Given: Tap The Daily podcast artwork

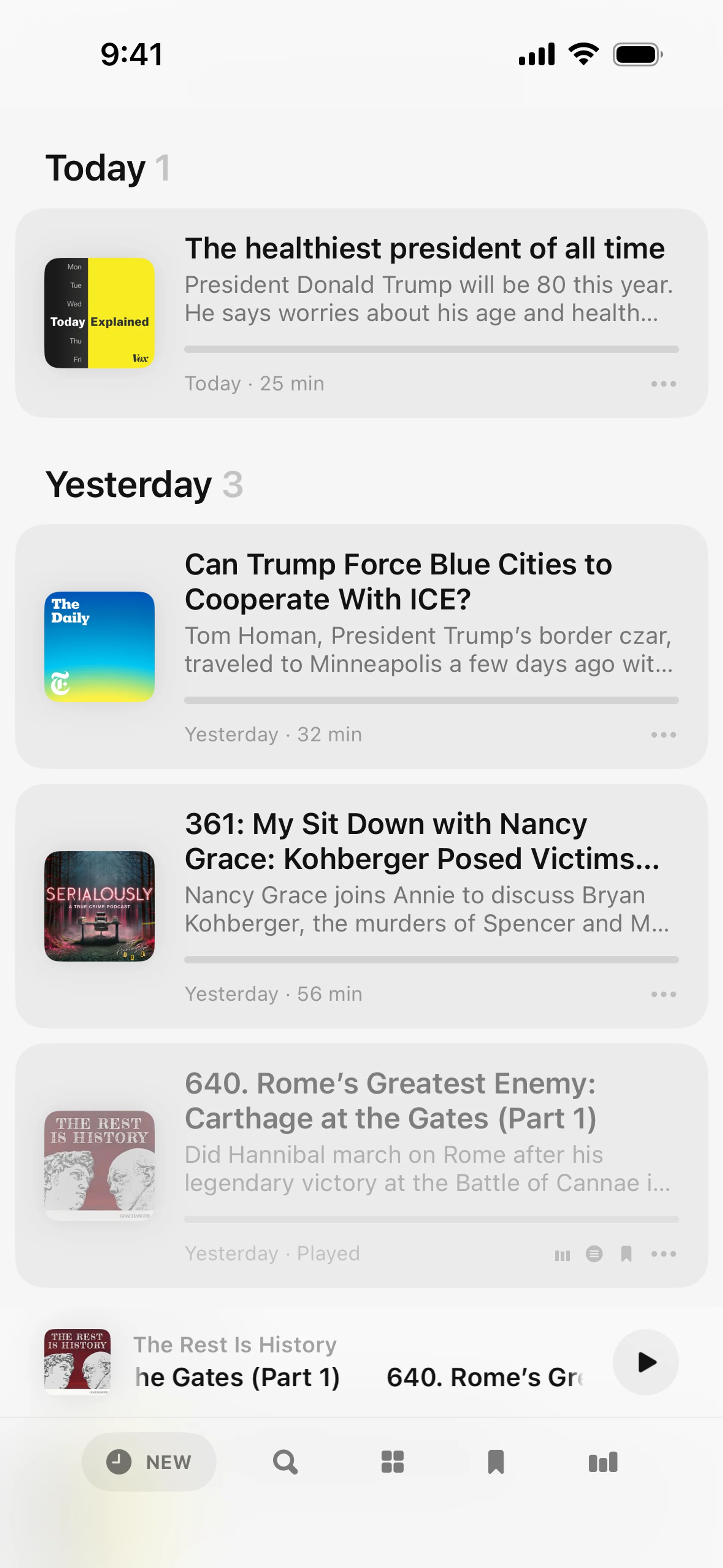Looking at the screenshot, I should click(x=100, y=645).
